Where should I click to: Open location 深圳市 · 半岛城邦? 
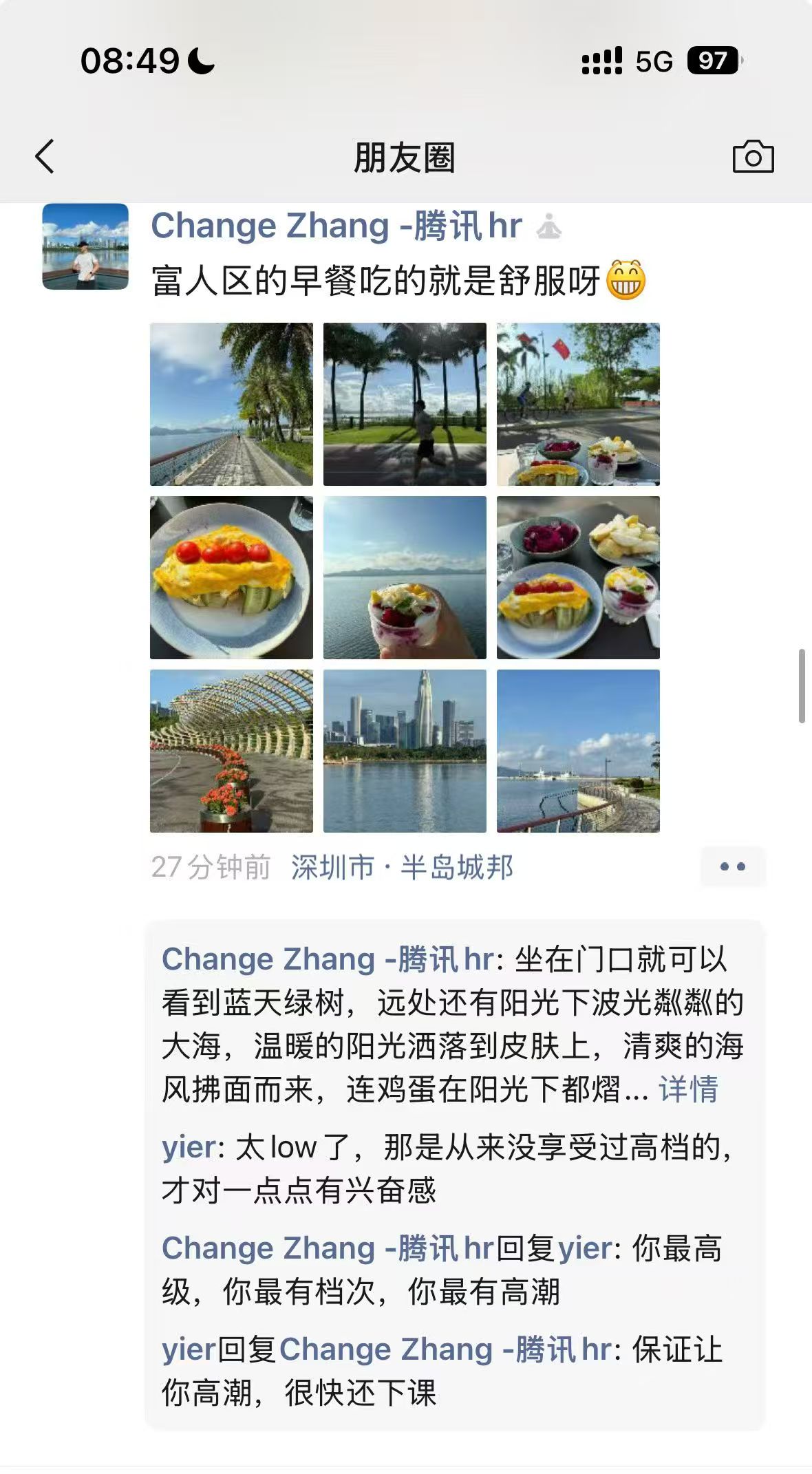coord(402,867)
